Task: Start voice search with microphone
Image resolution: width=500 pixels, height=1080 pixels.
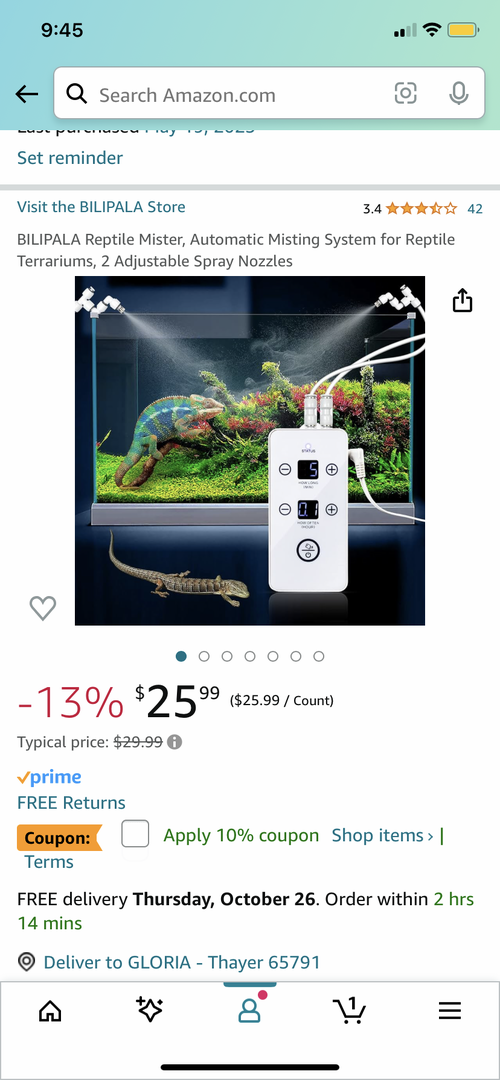Action: click(459, 93)
